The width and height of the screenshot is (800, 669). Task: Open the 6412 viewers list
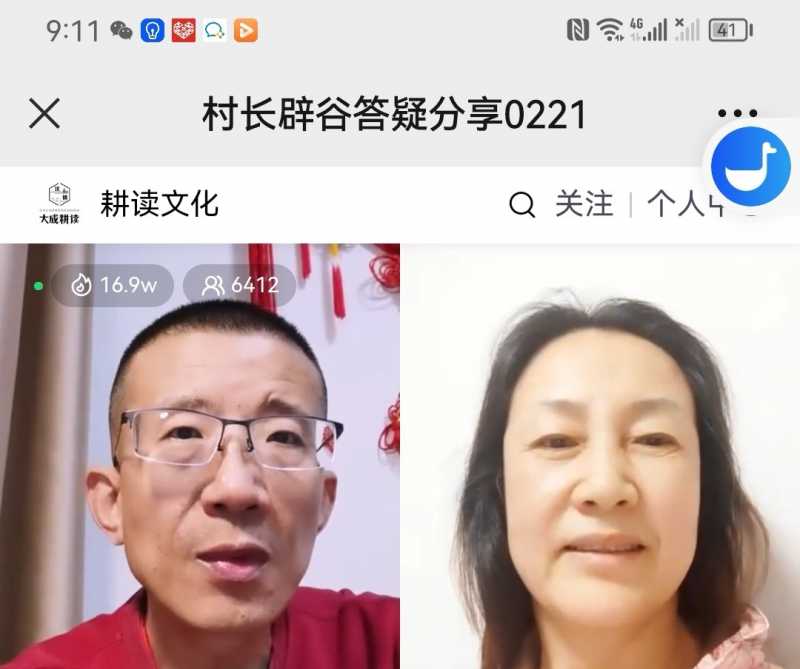[x=240, y=285]
